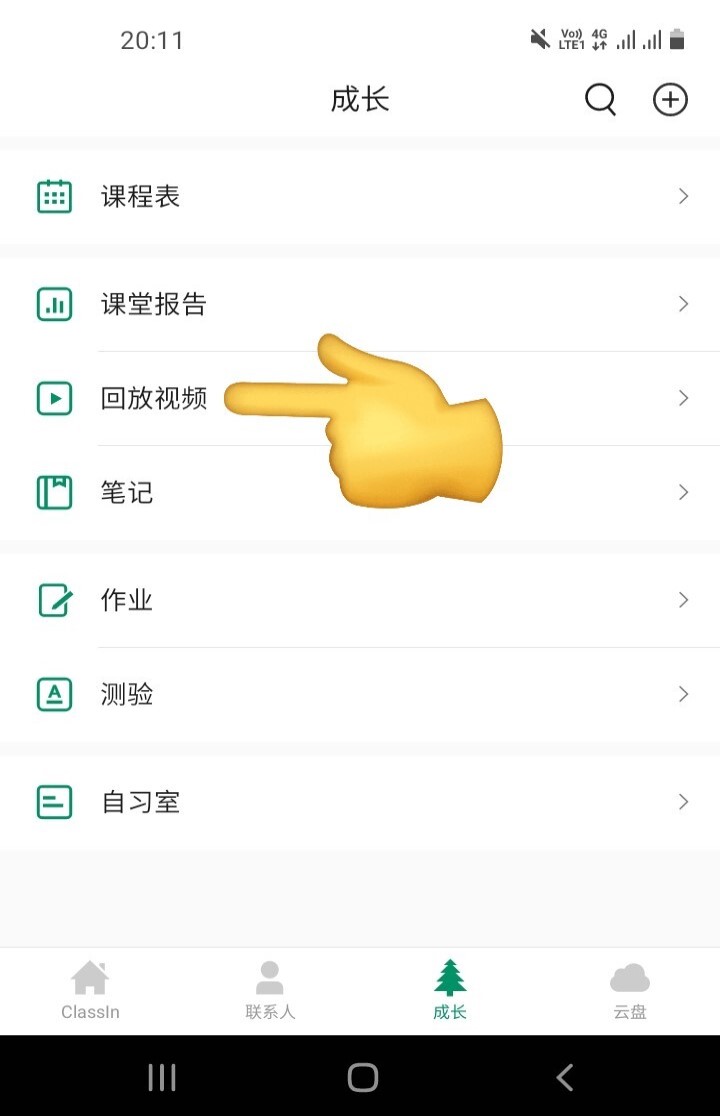The height and width of the screenshot is (1116, 720).
Task: Open 课程表 schedule row
Action: 360,196
